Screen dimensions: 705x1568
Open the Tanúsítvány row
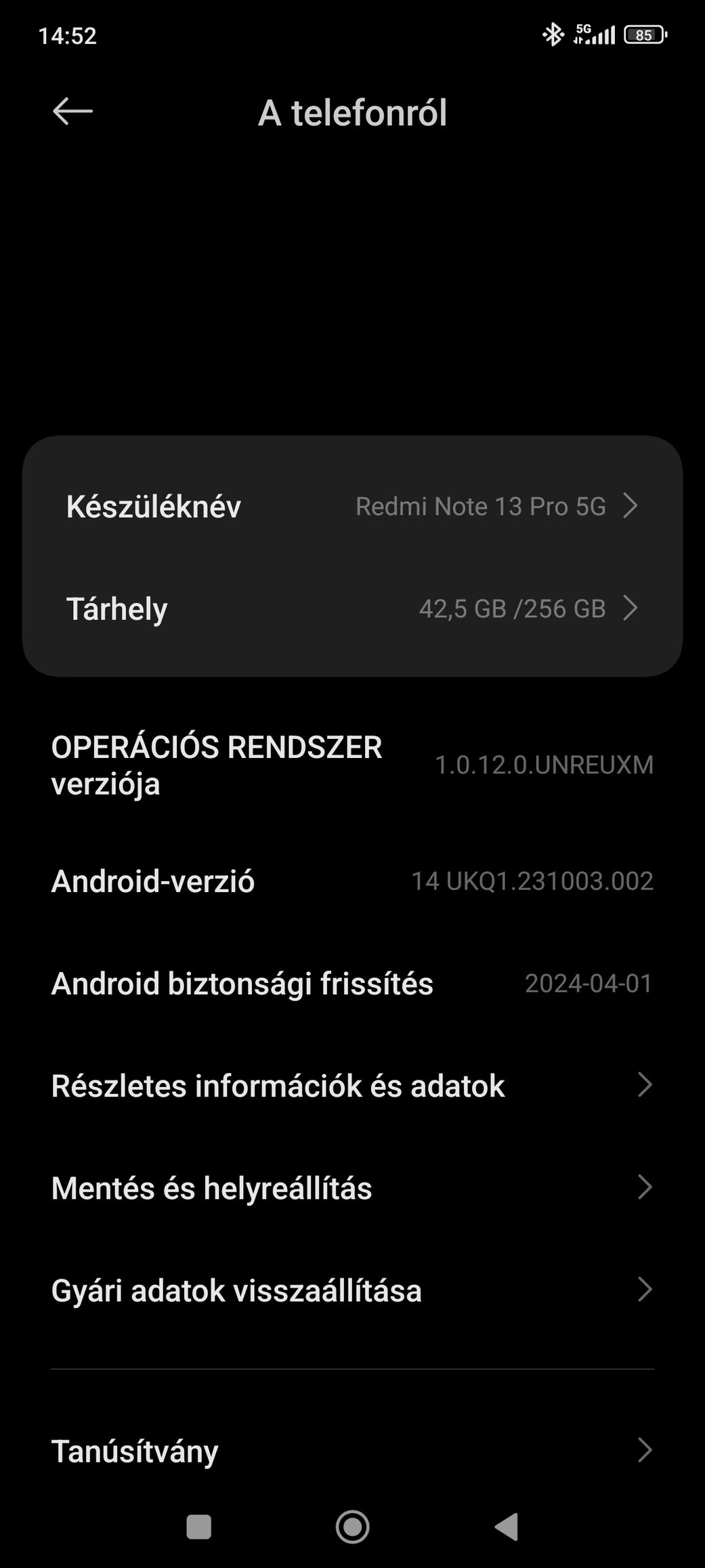click(352, 1451)
